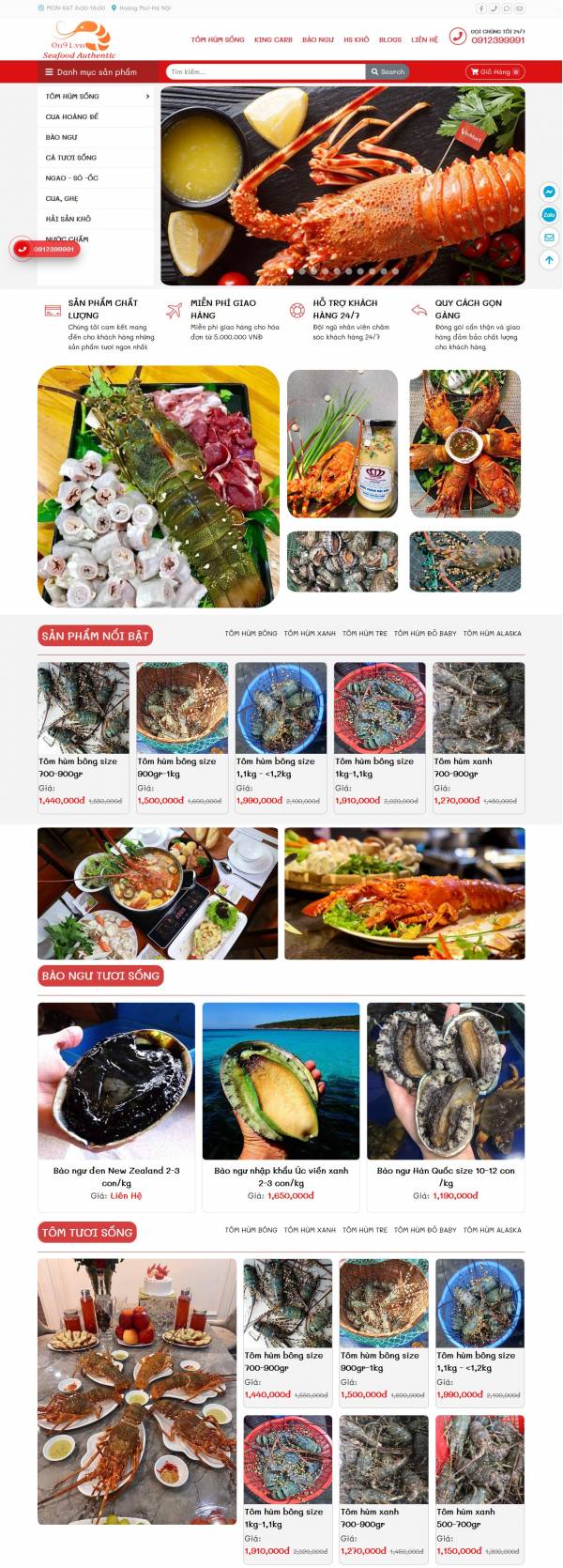Open the BLOGS page
This screenshot has height=1568, width=563.
389,39
